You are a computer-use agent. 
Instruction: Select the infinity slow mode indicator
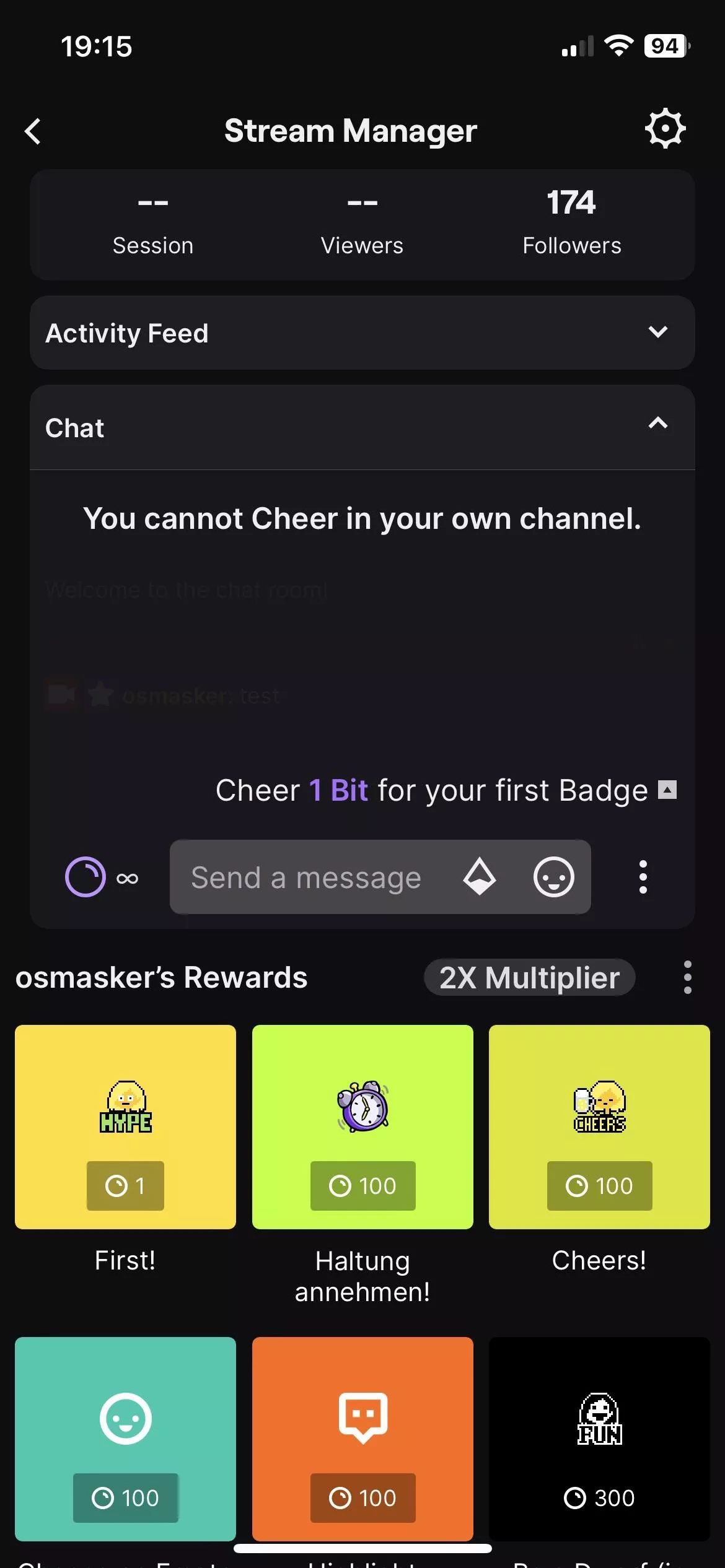point(127,878)
